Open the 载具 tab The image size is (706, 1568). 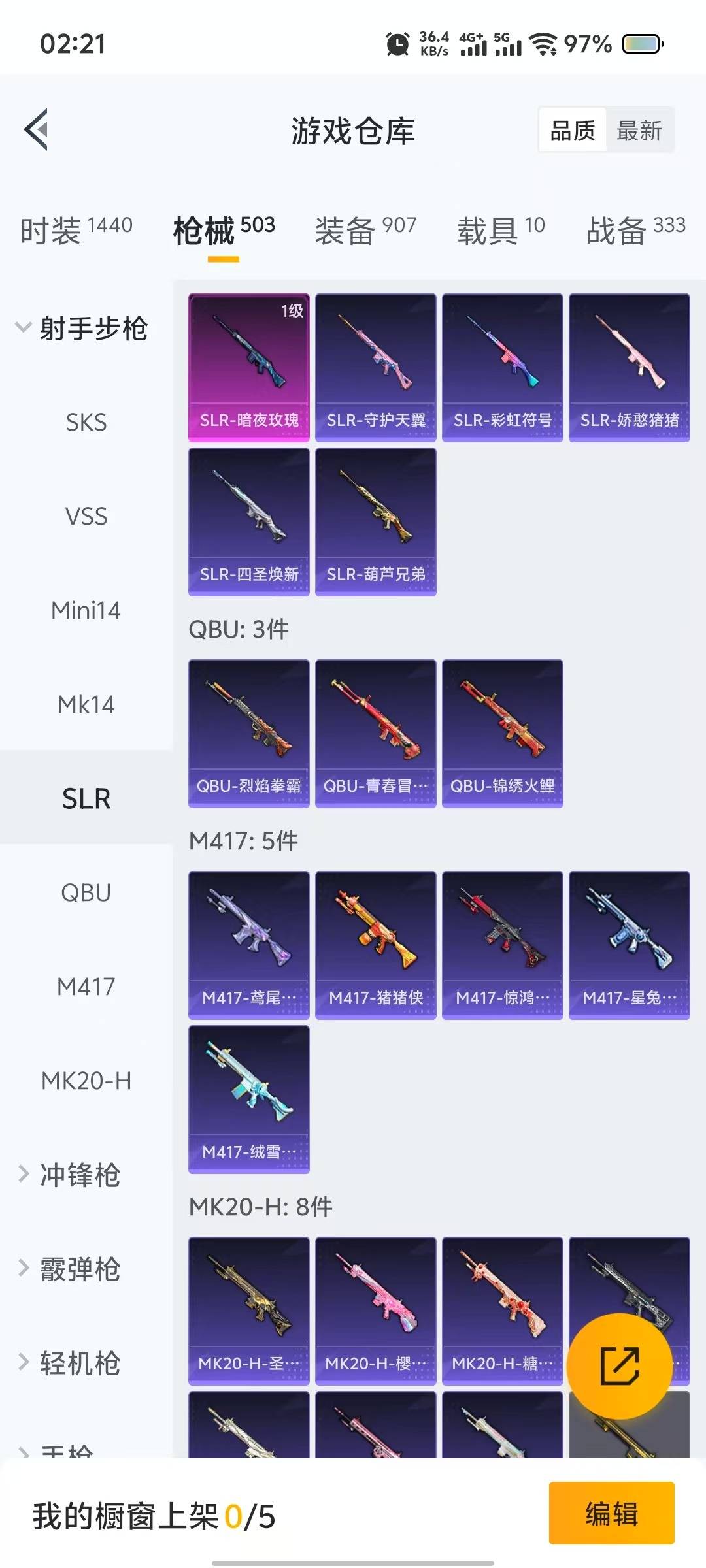coord(501,230)
